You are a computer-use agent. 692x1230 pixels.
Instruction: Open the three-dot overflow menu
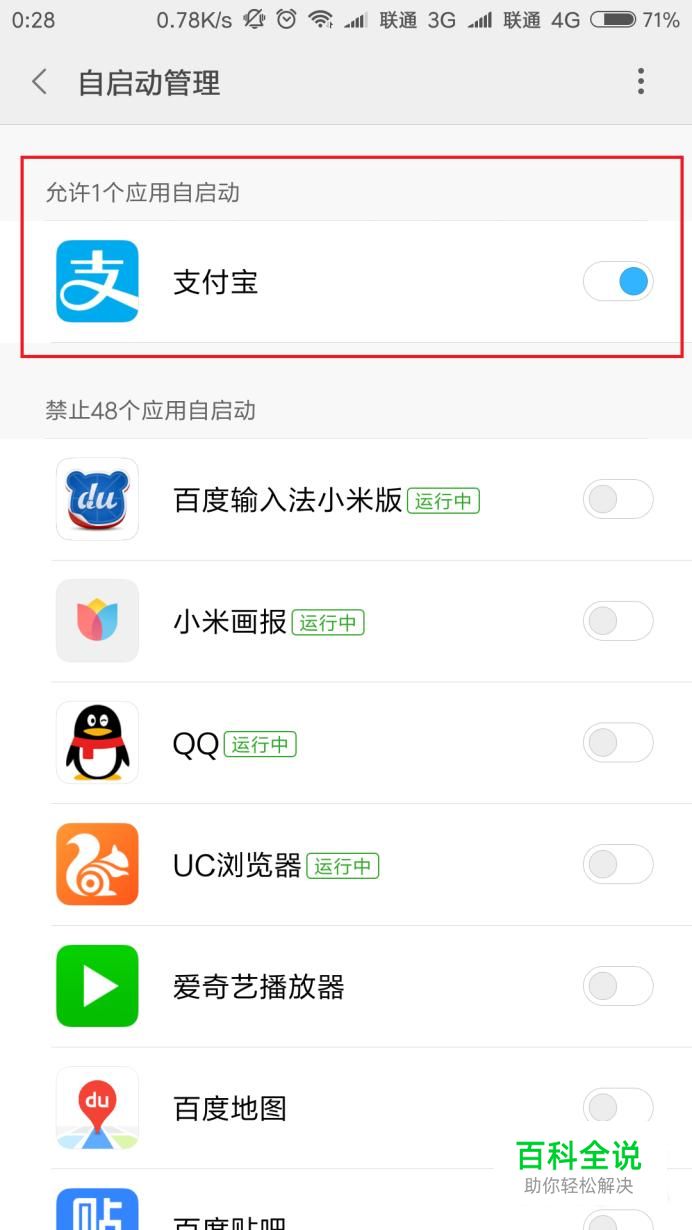coord(641,82)
